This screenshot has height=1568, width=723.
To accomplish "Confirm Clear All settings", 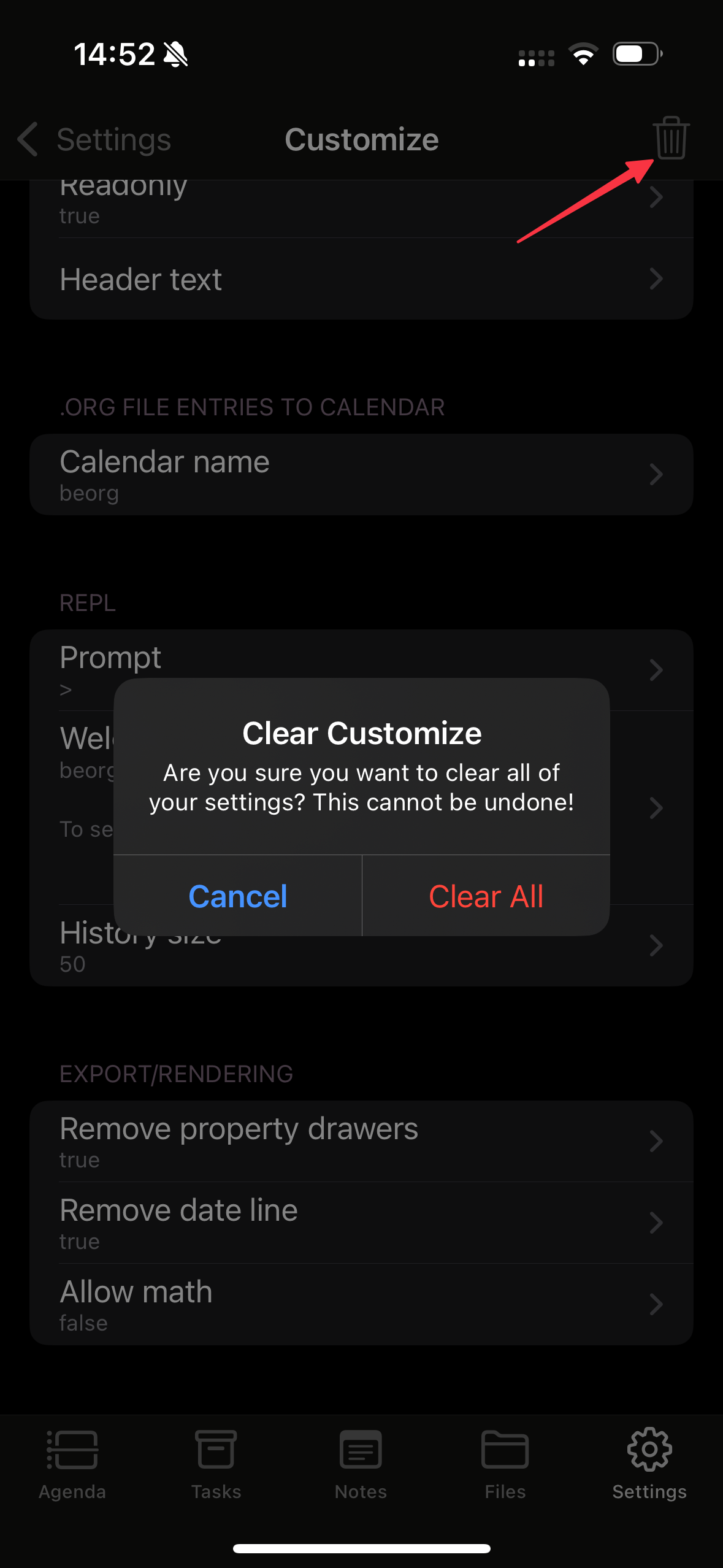I will [486, 896].
